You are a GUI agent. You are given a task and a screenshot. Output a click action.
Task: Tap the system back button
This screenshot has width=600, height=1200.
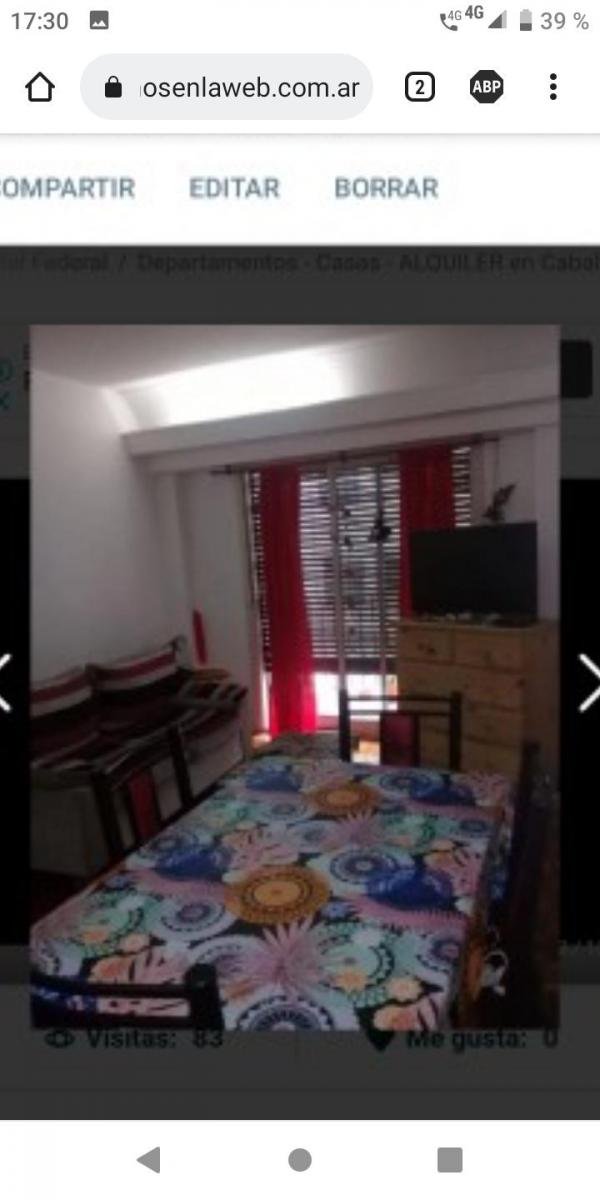tap(149, 1160)
